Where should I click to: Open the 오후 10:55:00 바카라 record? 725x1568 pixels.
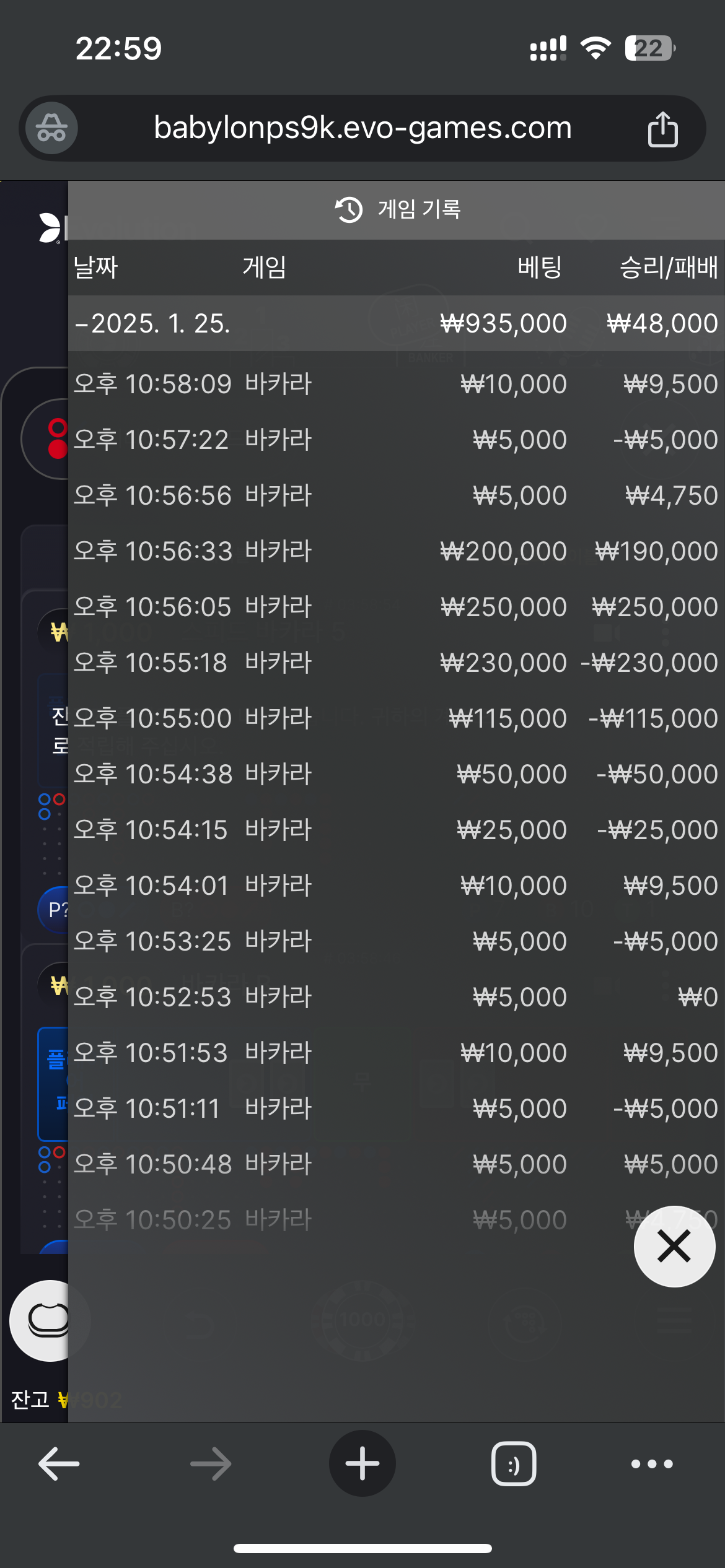[x=397, y=718]
